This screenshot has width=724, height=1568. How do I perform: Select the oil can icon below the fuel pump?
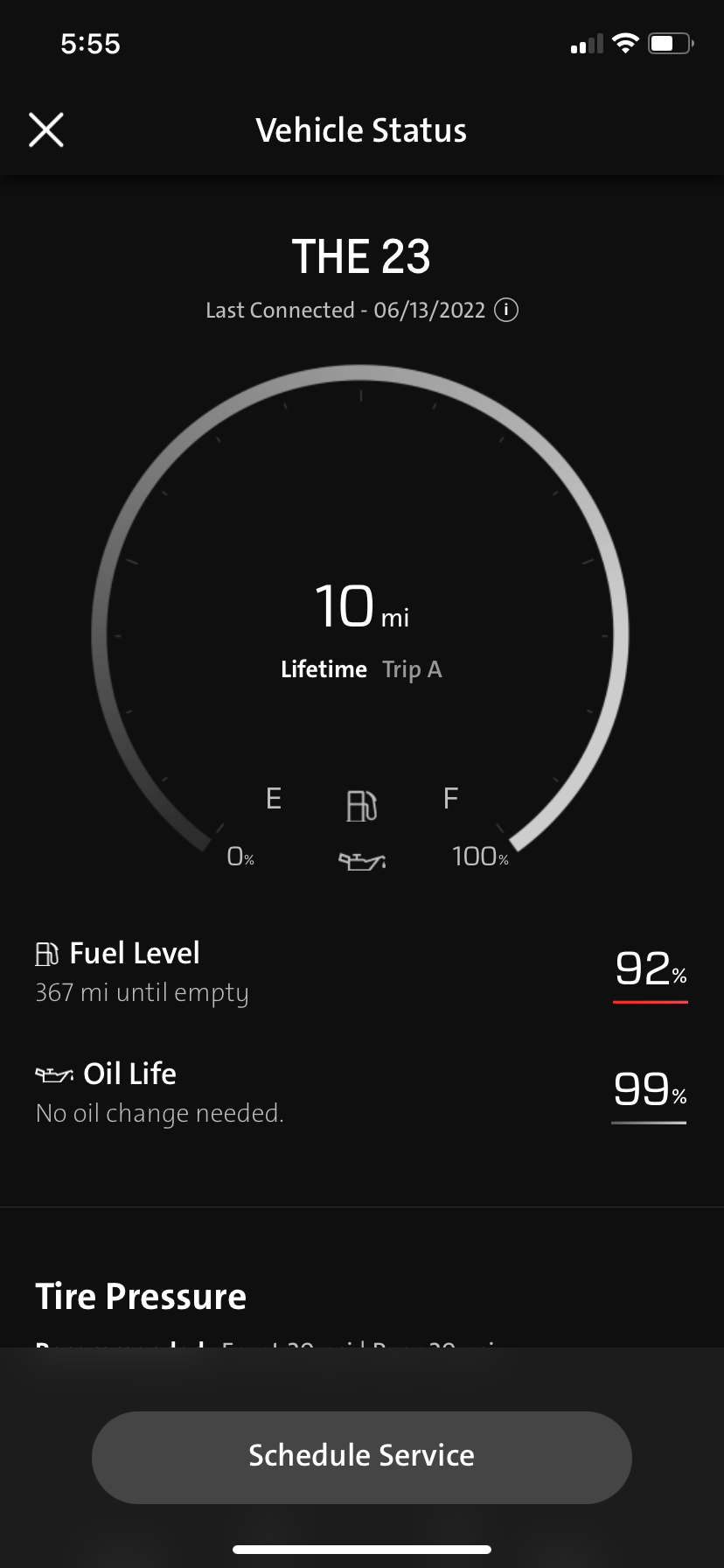(x=362, y=862)
